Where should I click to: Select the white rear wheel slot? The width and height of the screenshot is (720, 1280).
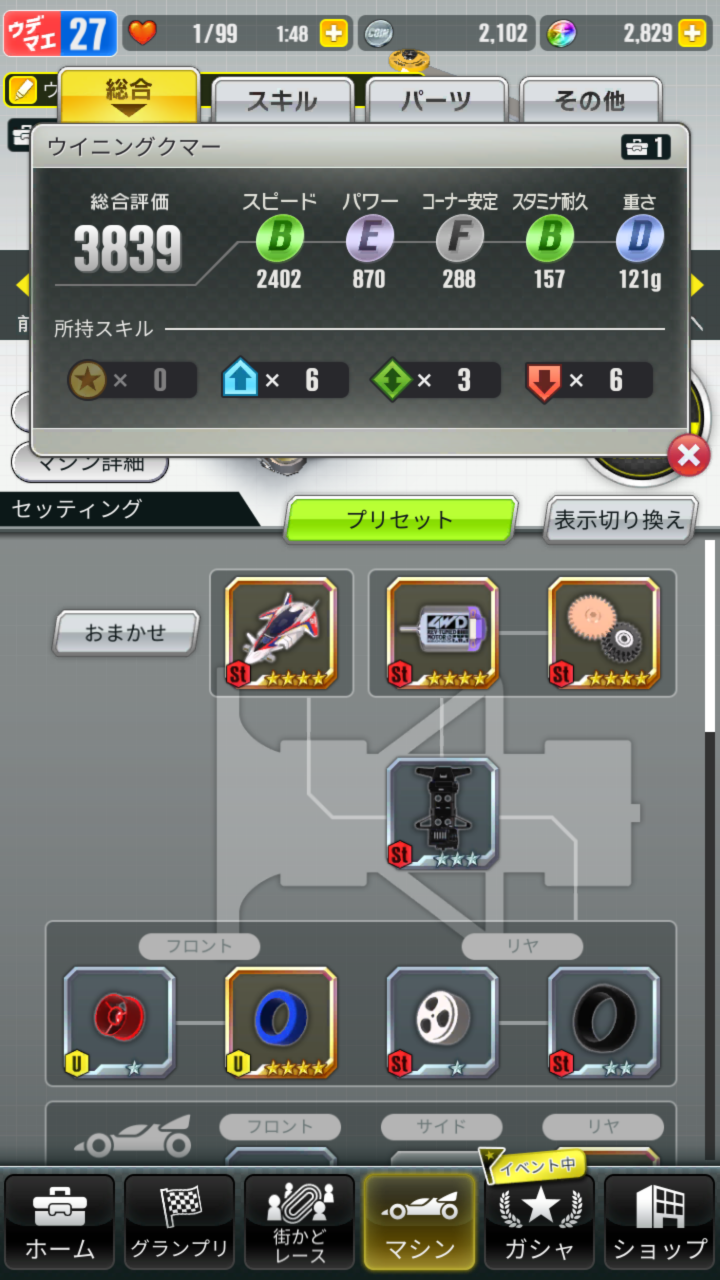pyautogui.click(x=443, y=1022)
